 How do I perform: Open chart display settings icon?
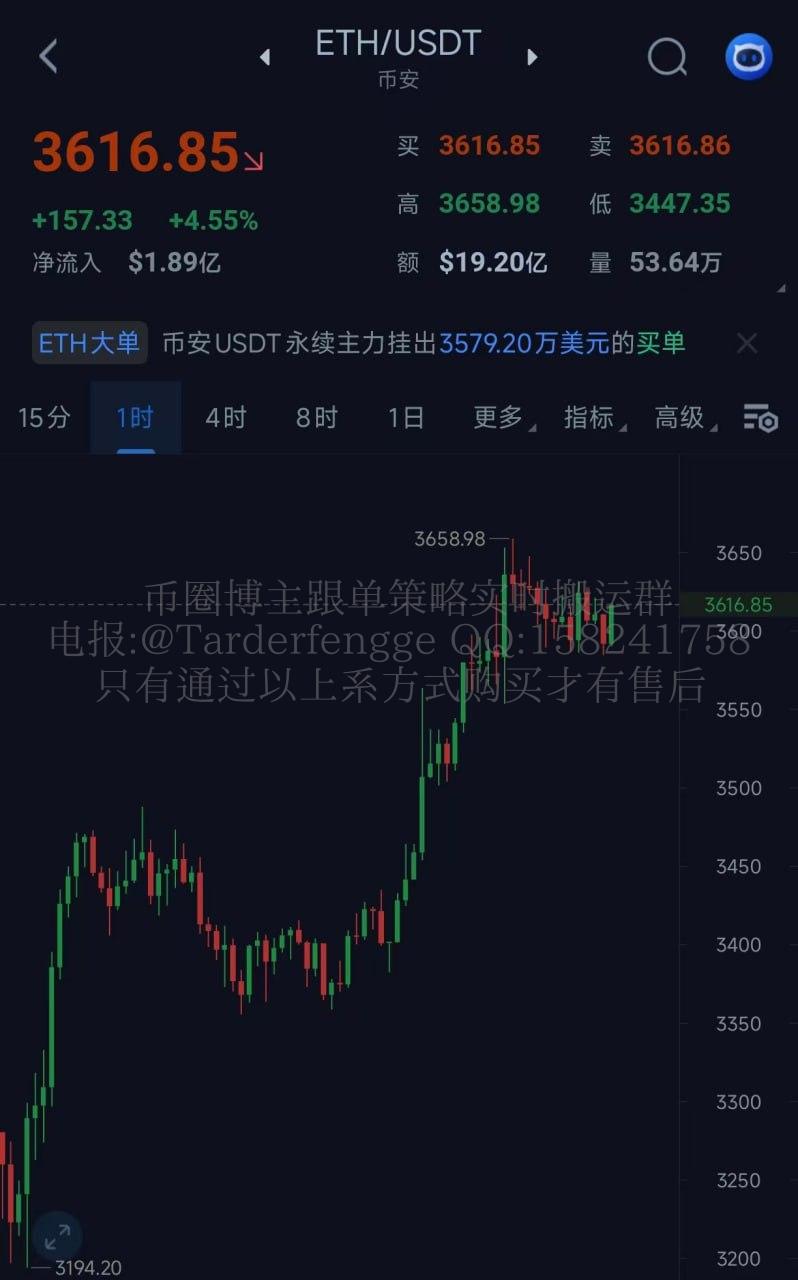760,418
